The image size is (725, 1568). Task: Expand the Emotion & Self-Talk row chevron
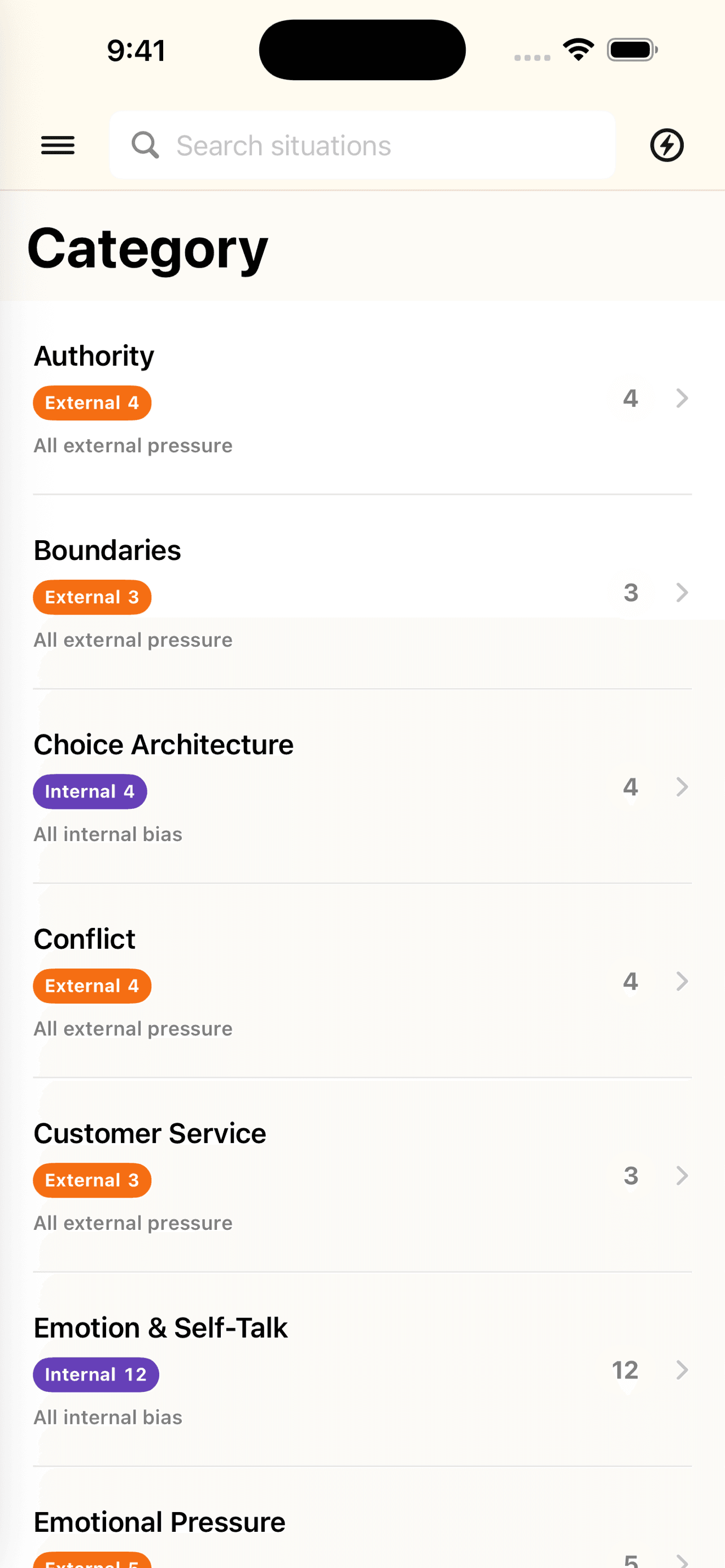pyautogui.click(x=681, y=1369)
